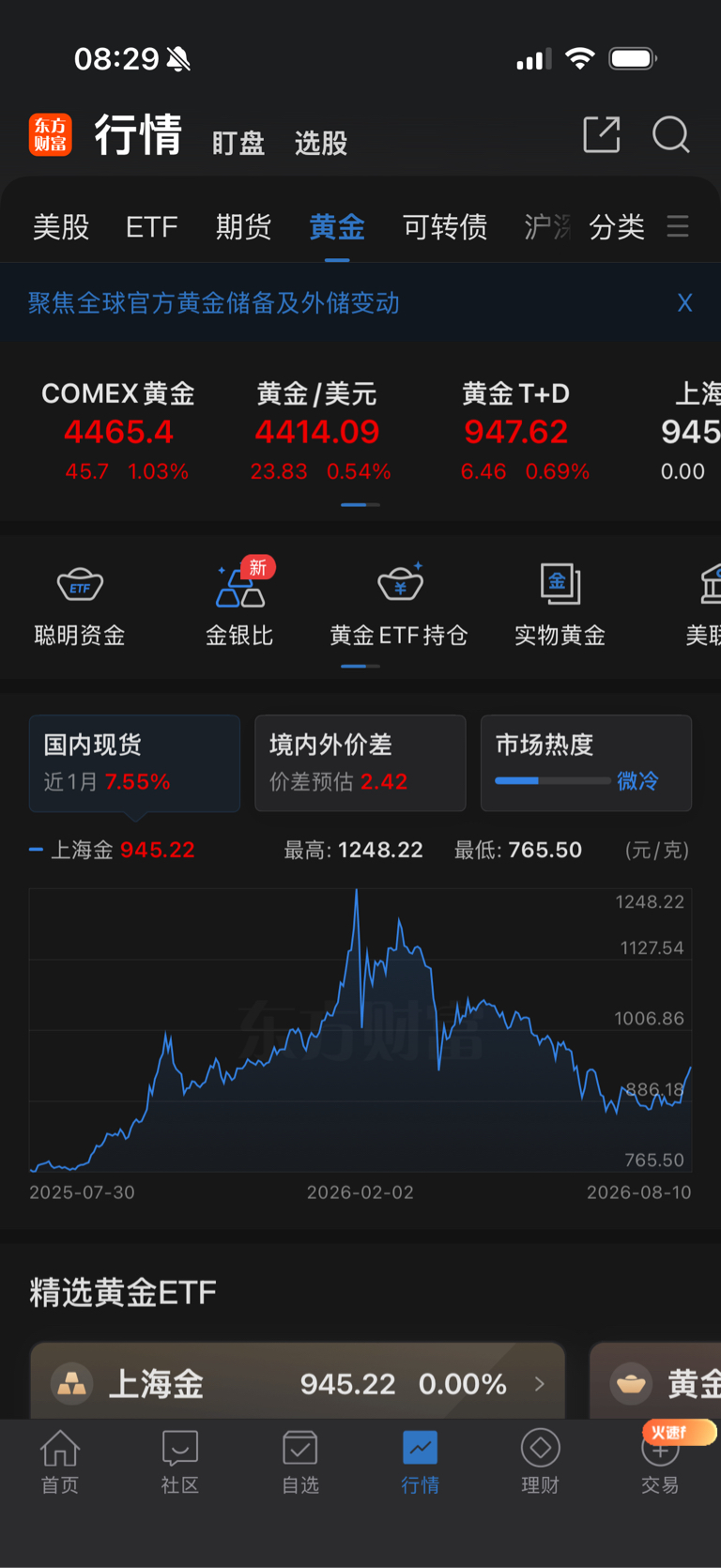The image size is (721, 1568).
Task: Select the 期货 market tab
Action: 243,227
